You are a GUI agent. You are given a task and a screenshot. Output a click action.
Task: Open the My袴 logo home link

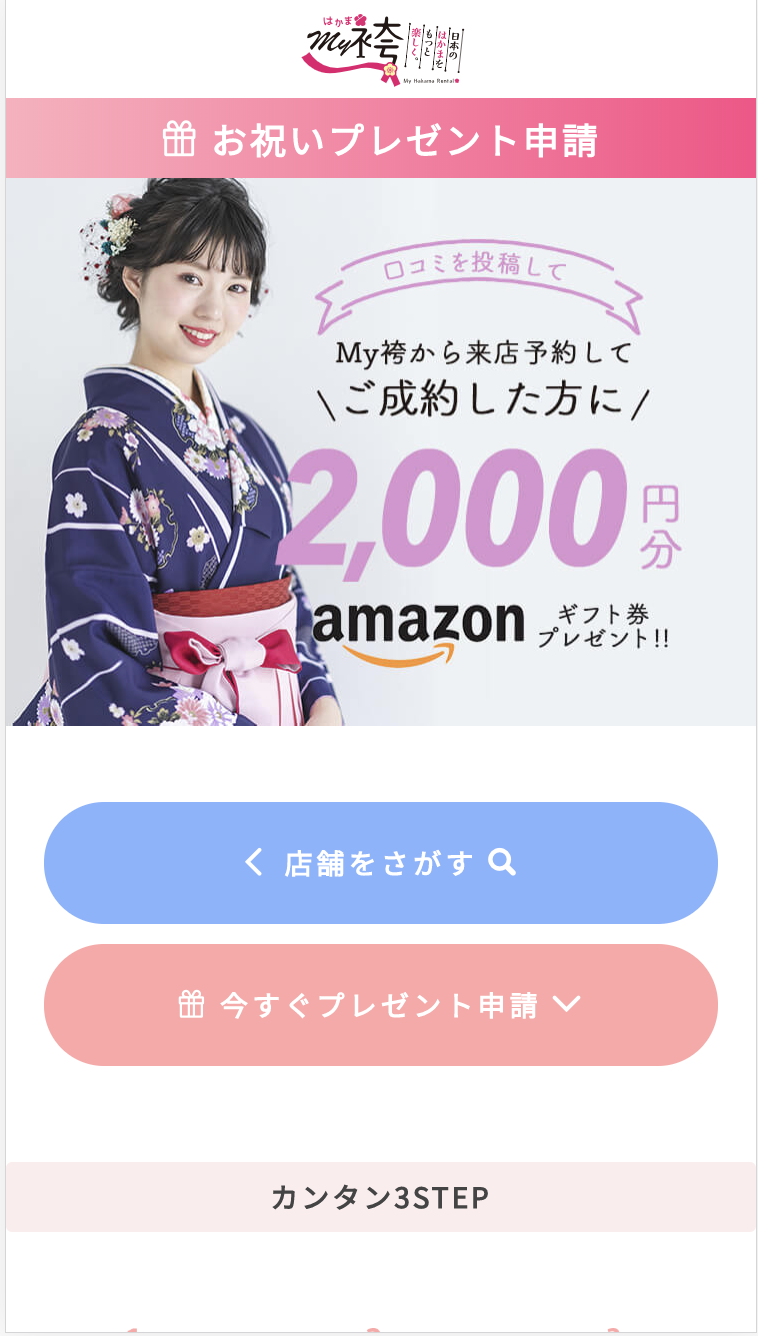(x=381, y=50)
